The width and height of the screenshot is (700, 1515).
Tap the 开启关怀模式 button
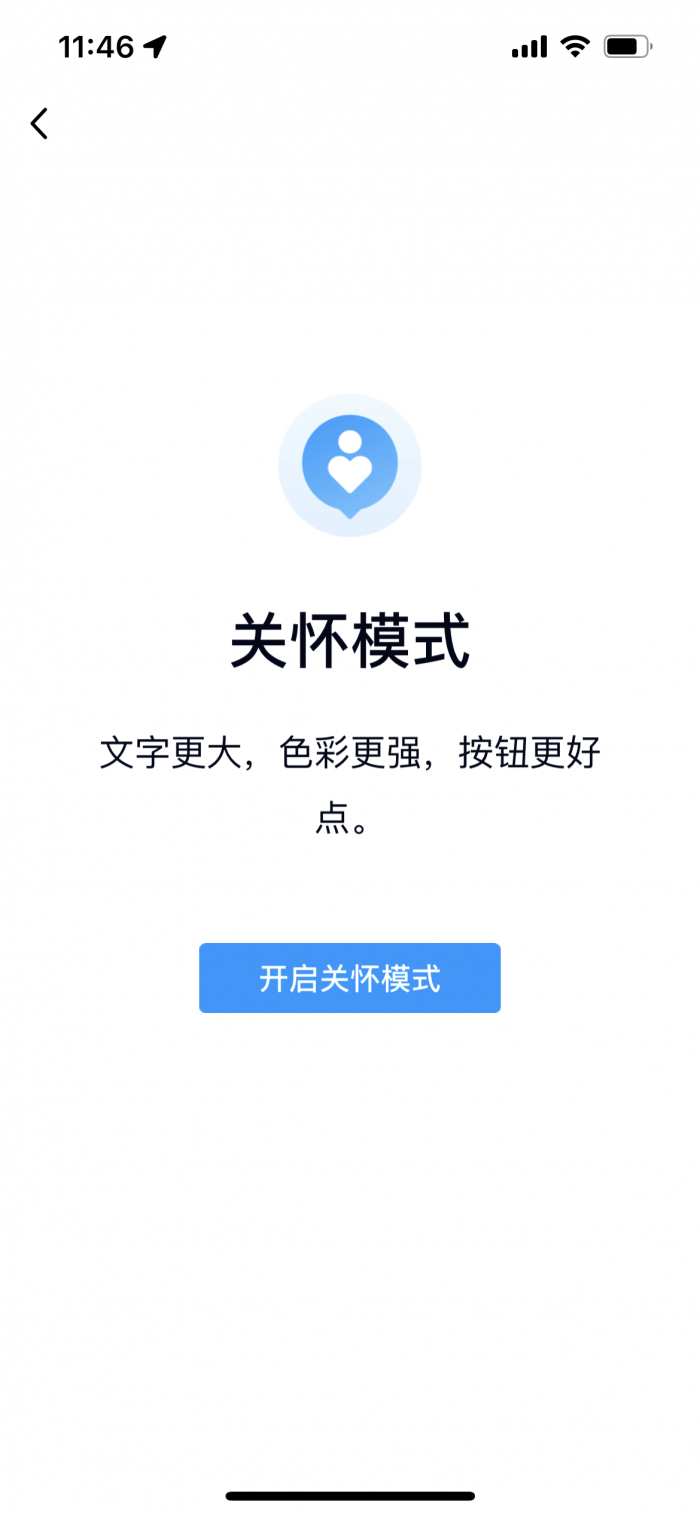click(x=349, y=978)
